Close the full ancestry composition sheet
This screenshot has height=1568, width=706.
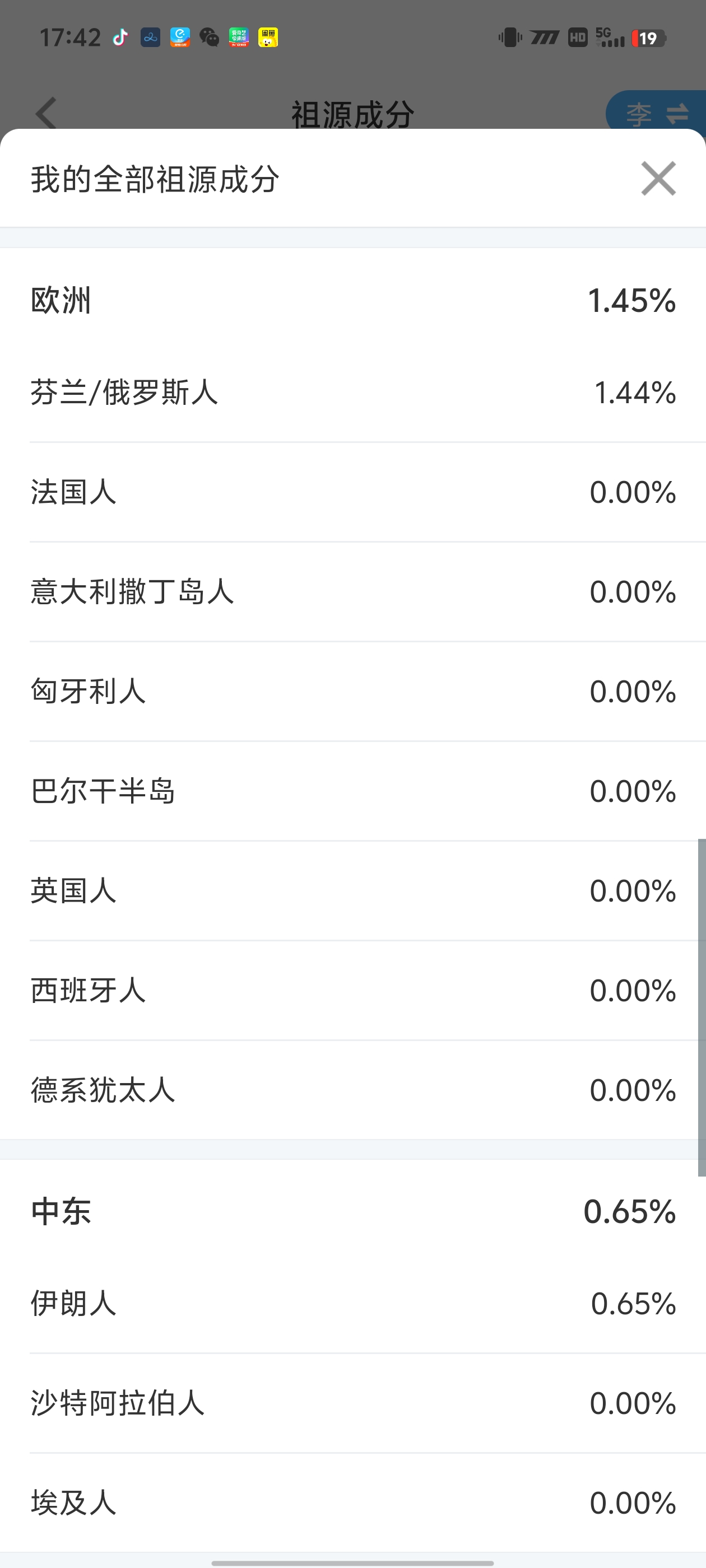click(658, 178)
